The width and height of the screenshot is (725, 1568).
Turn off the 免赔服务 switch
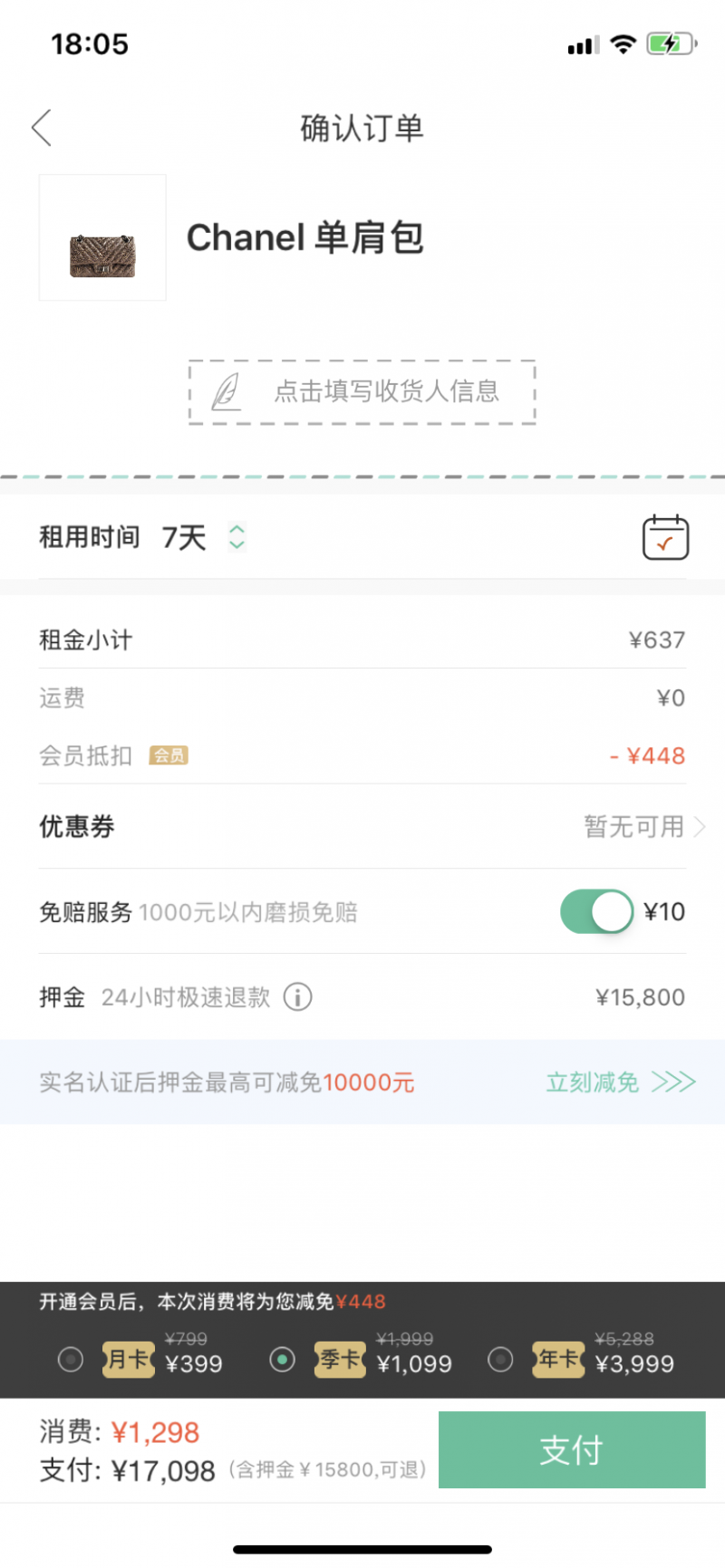596,911
